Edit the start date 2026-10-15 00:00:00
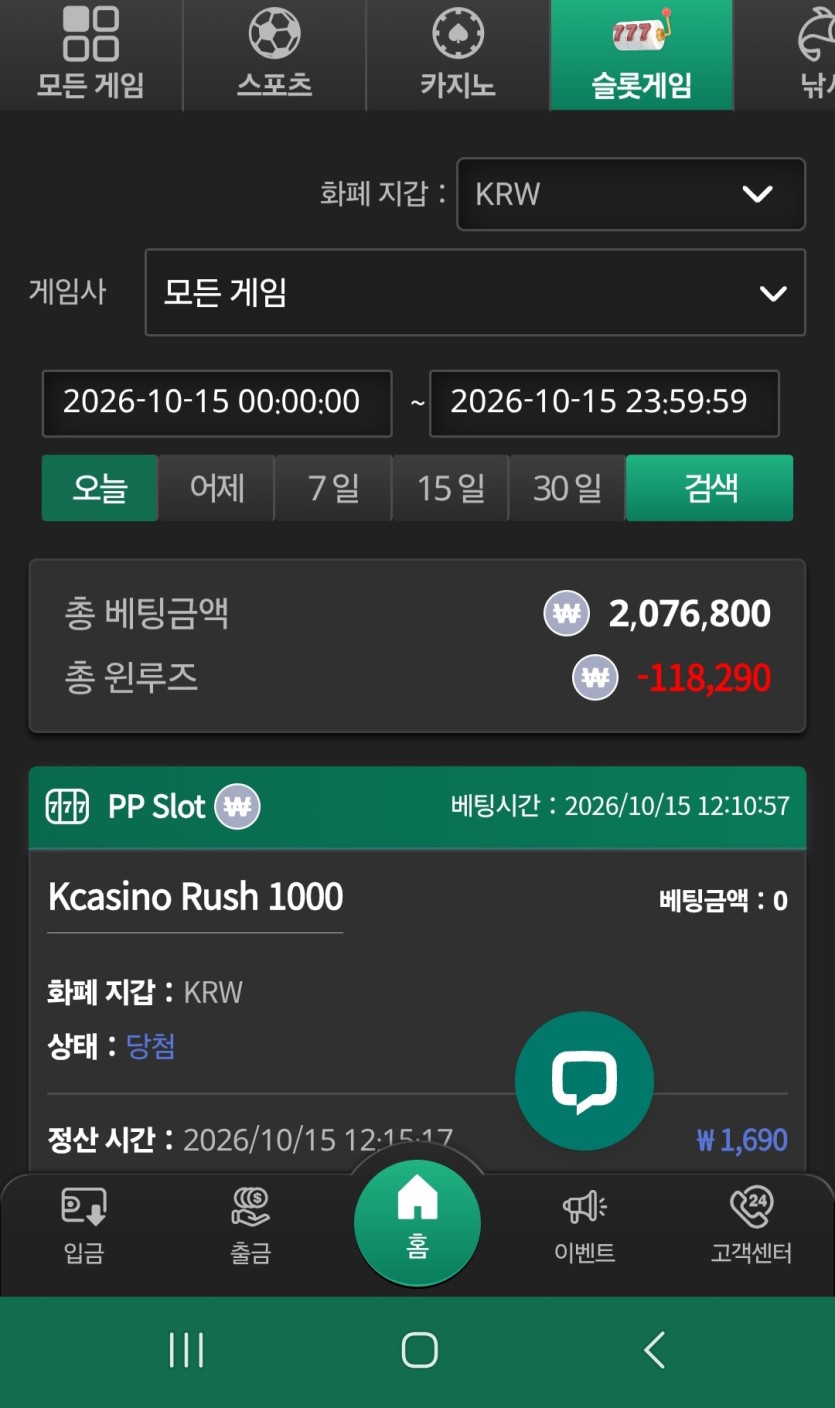 [217, 403]
